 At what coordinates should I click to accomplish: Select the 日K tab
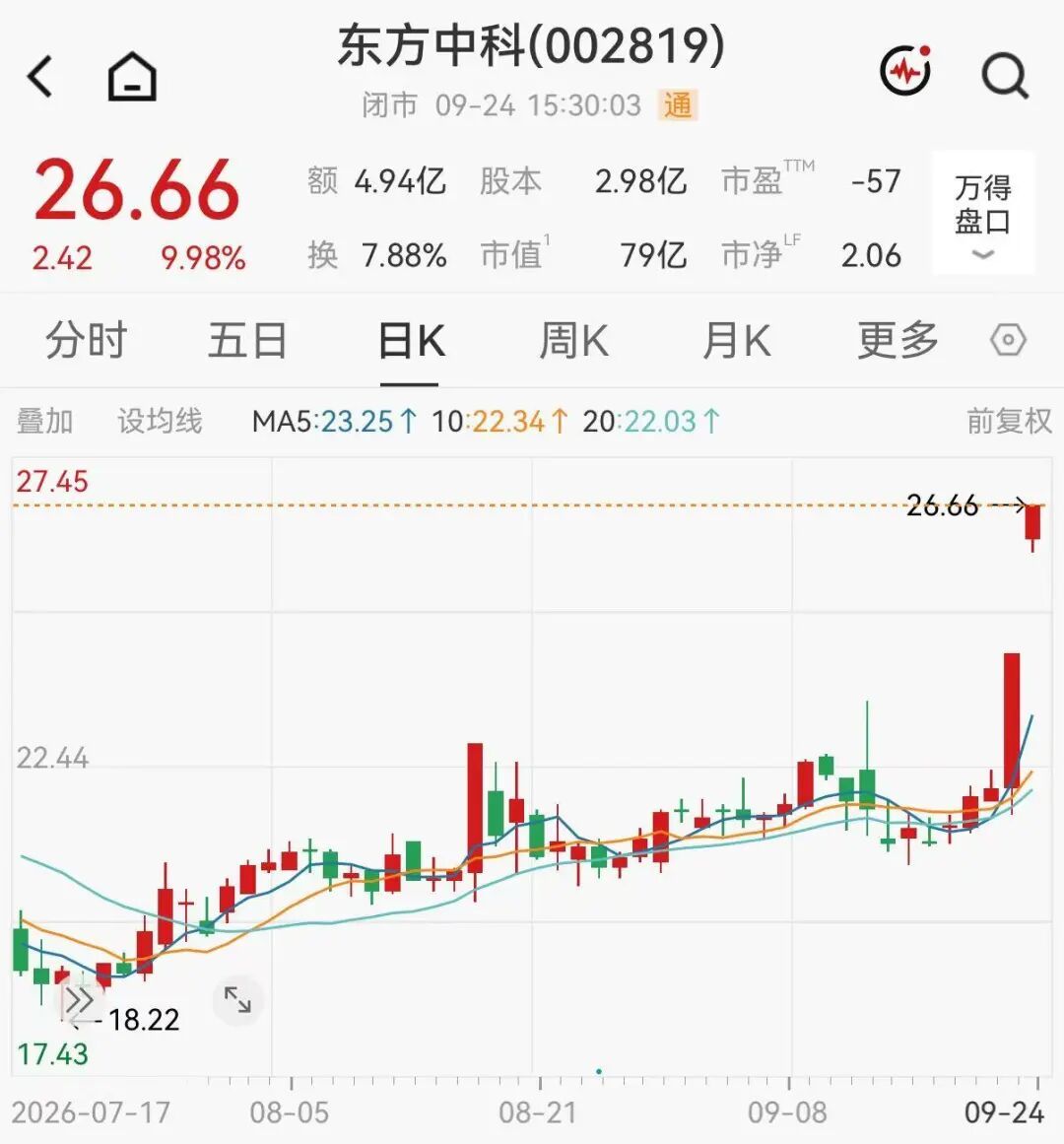point(411,340)
